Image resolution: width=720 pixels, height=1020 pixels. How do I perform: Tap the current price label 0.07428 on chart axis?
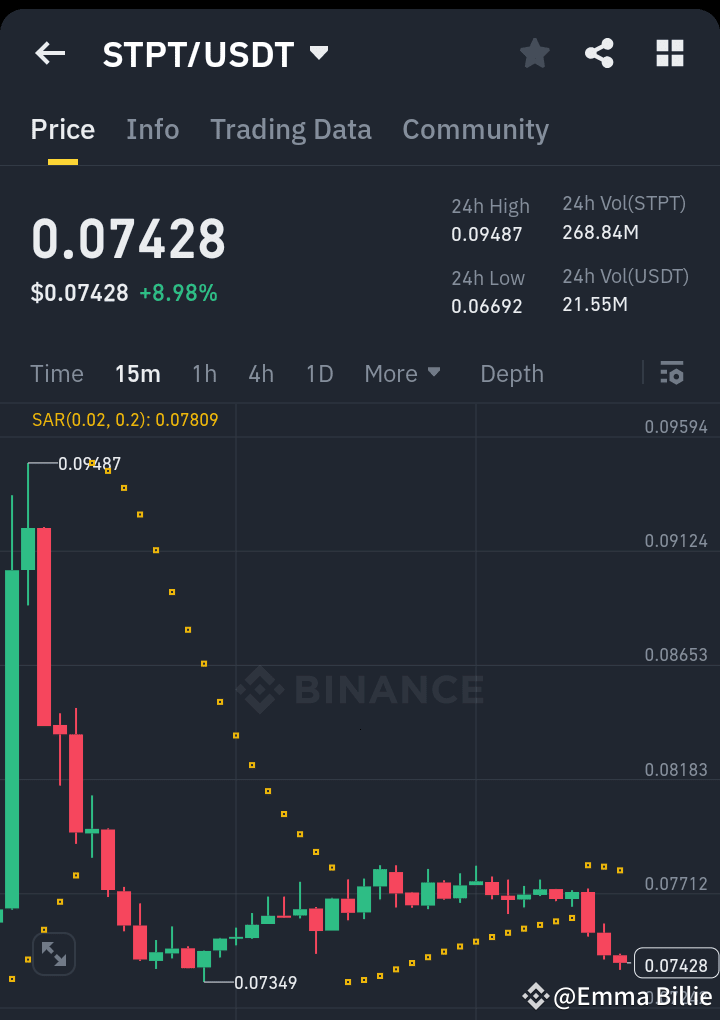tap(676, 964)
